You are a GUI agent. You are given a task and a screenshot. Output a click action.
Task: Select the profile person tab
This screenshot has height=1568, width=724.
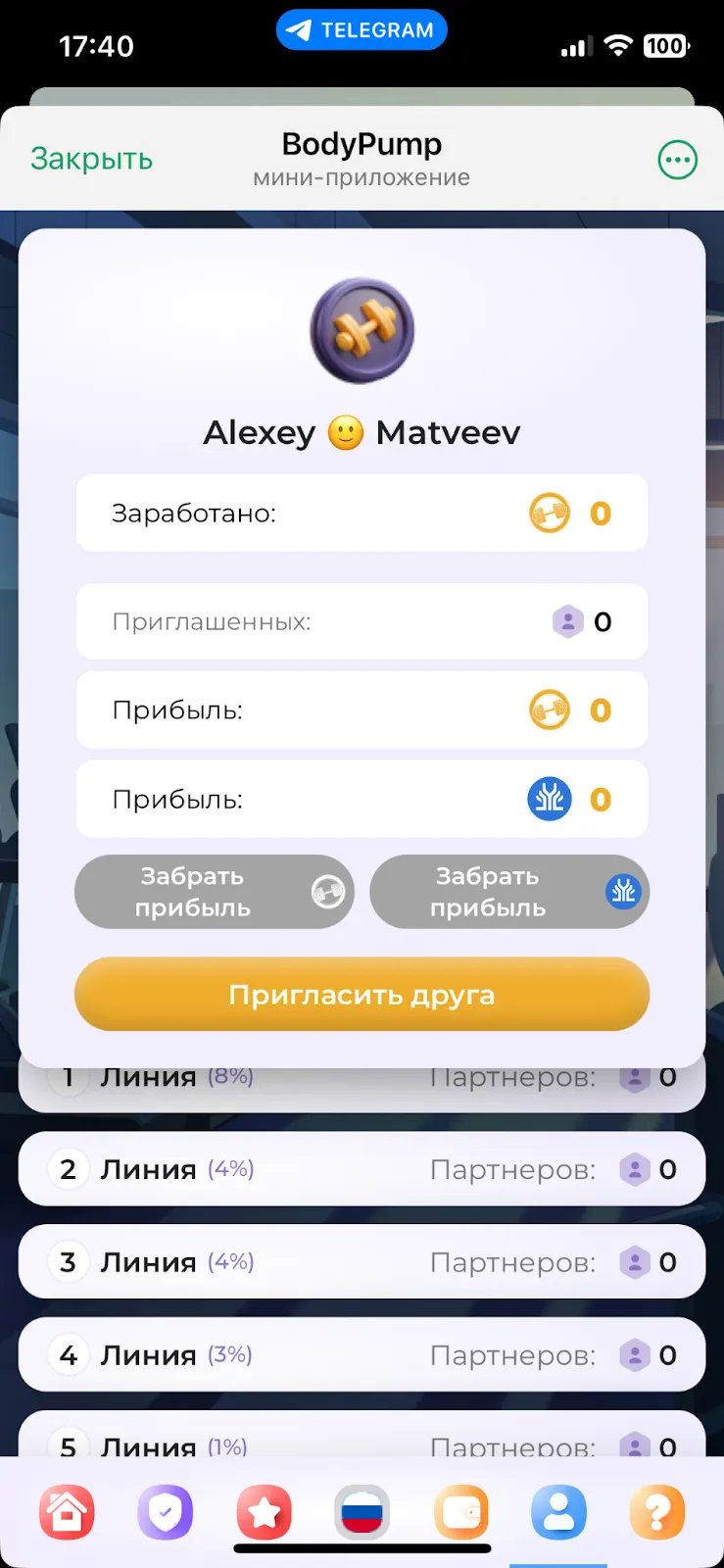[x=558, y=1512]
